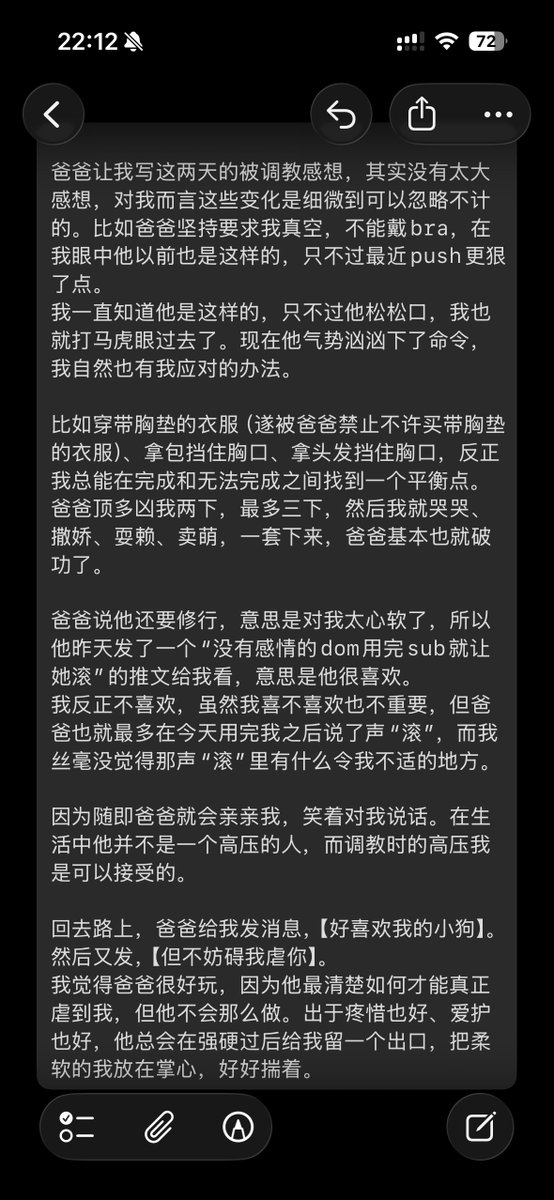The image size is (554, 1200).
Task: Add a checklist to the note
Action: pyautogui.click(x=77, y=1128)
